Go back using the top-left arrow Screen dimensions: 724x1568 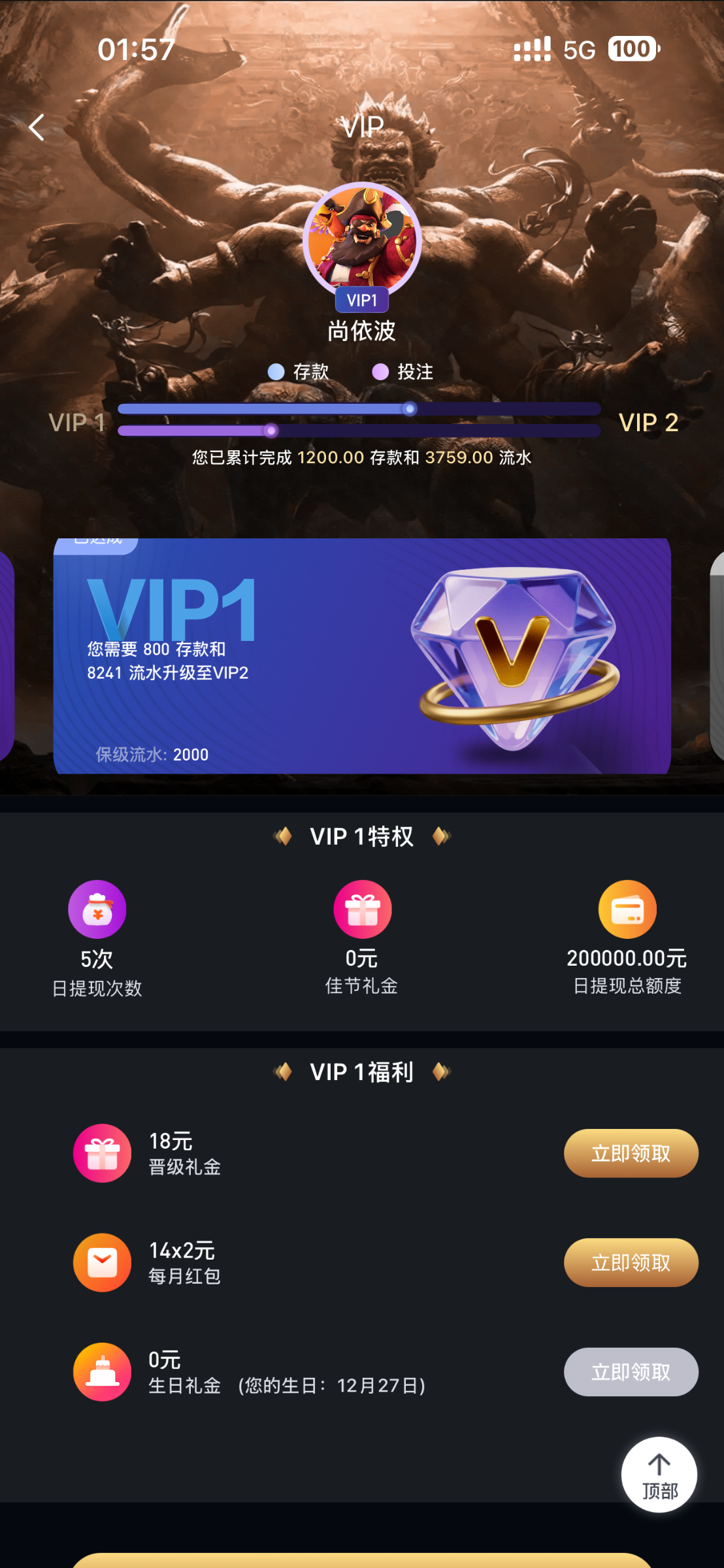point(37,127)
